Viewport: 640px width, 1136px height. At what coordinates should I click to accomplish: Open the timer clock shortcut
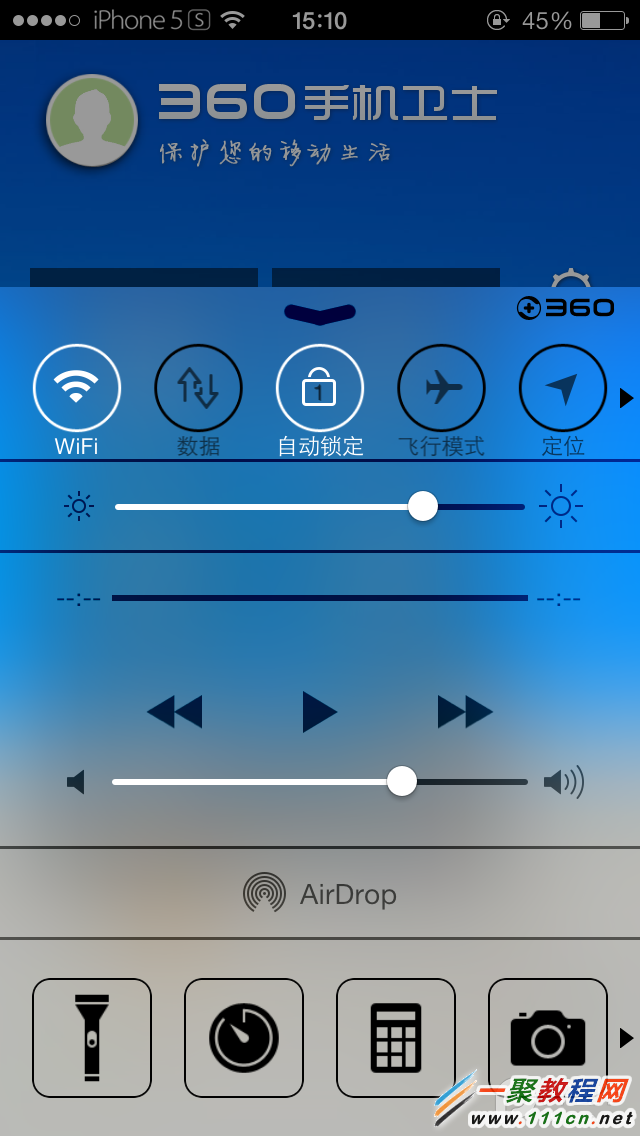click(x=244, y=1038)
